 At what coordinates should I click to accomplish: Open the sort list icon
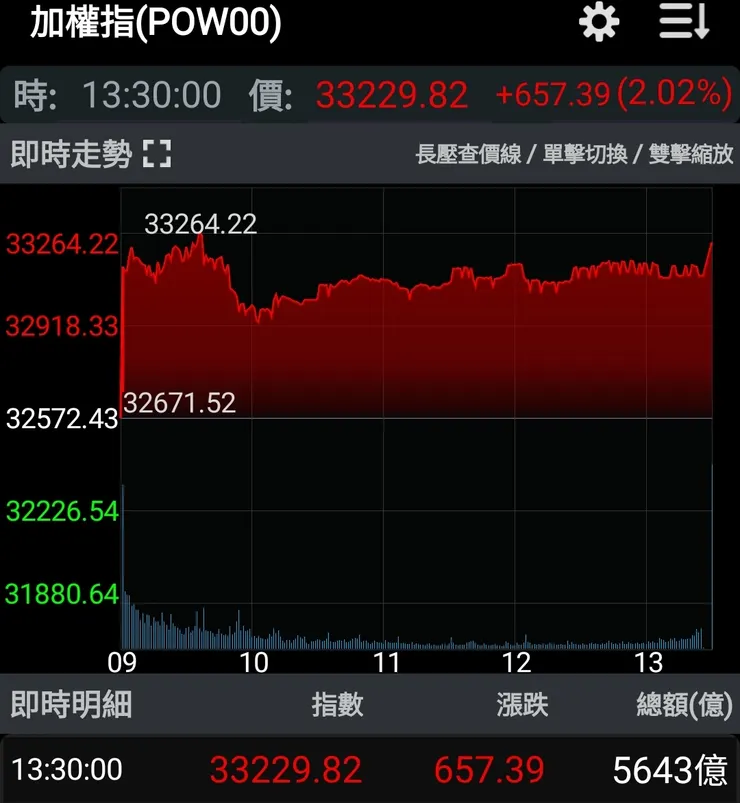684,22
